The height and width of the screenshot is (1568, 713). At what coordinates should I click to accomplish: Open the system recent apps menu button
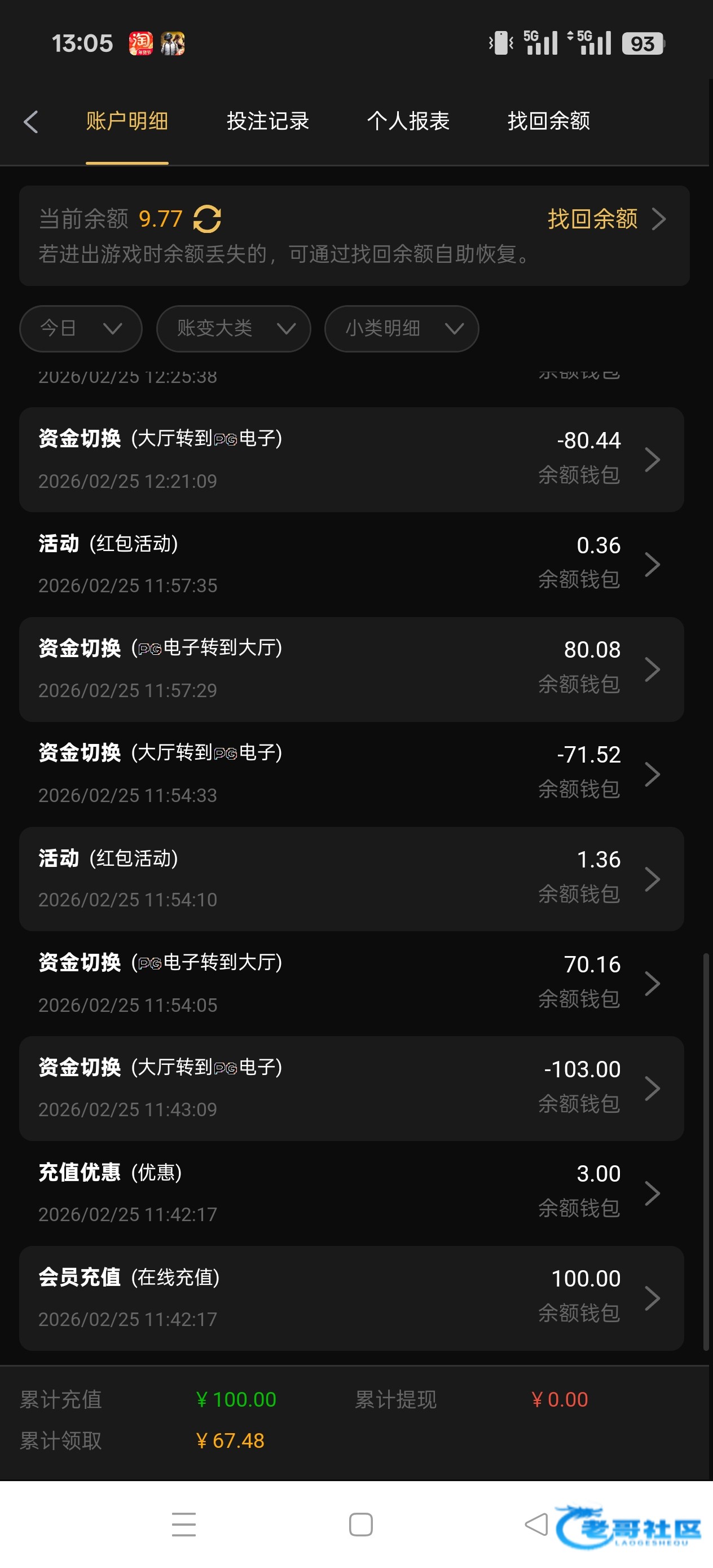pyautogui.click(x=184, y=1525)
